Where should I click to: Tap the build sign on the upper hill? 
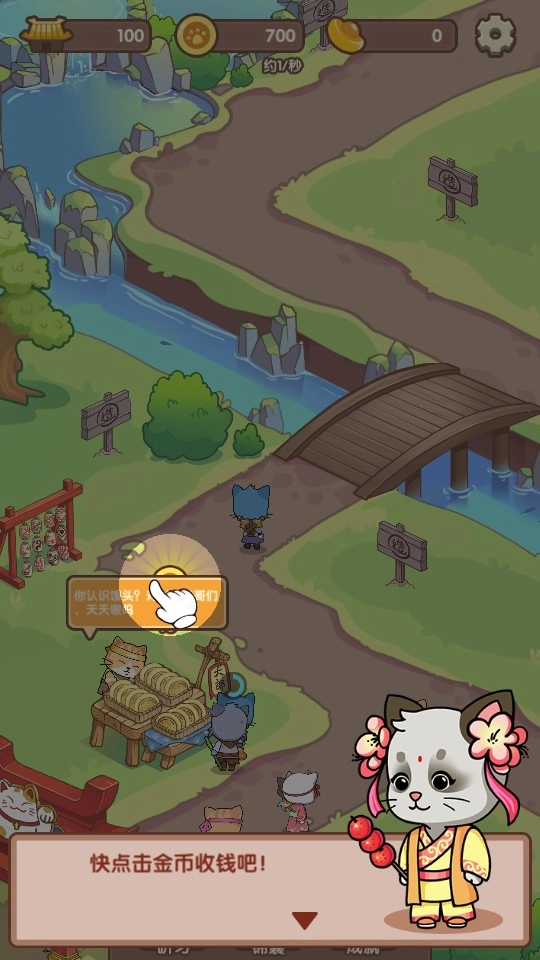click(452, 187)
